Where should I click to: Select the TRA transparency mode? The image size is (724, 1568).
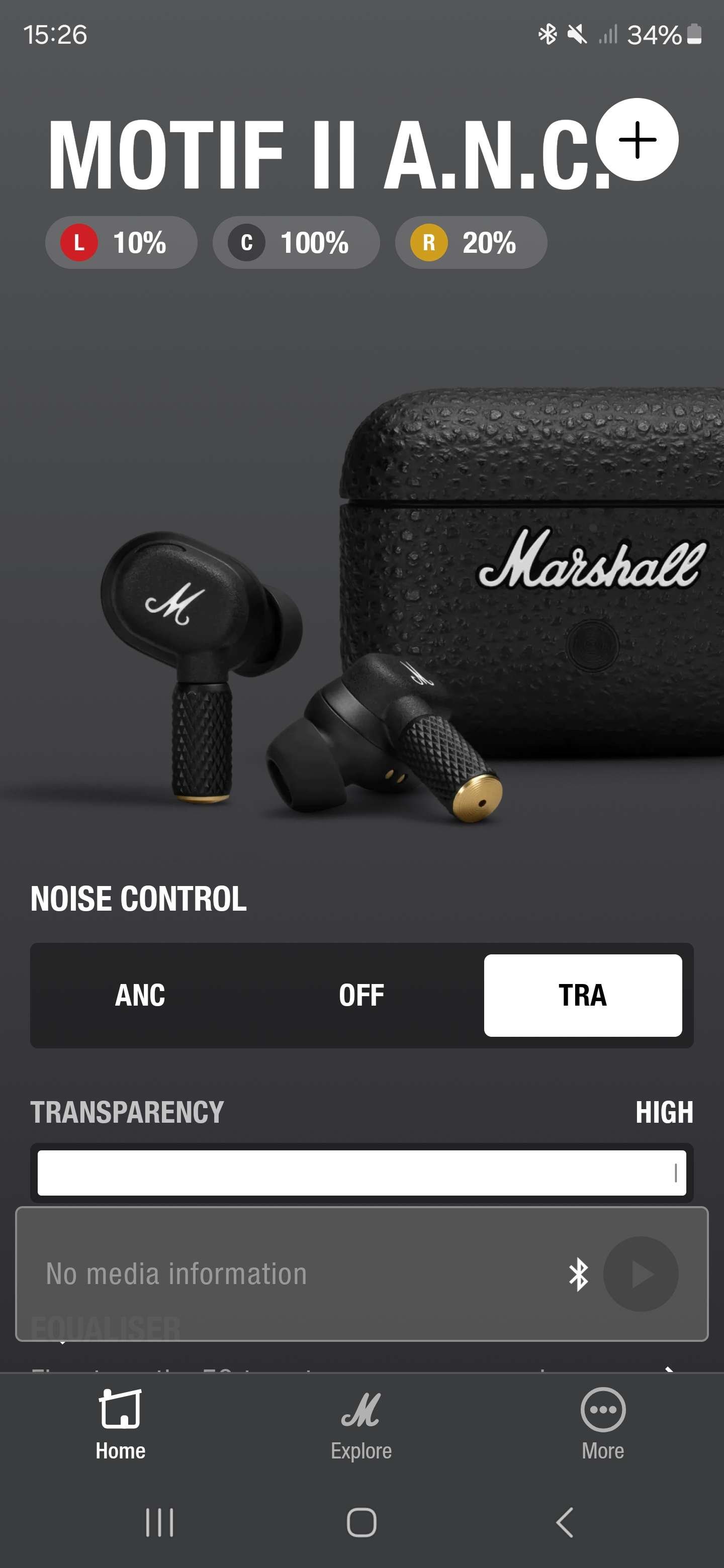coord(583,995)
